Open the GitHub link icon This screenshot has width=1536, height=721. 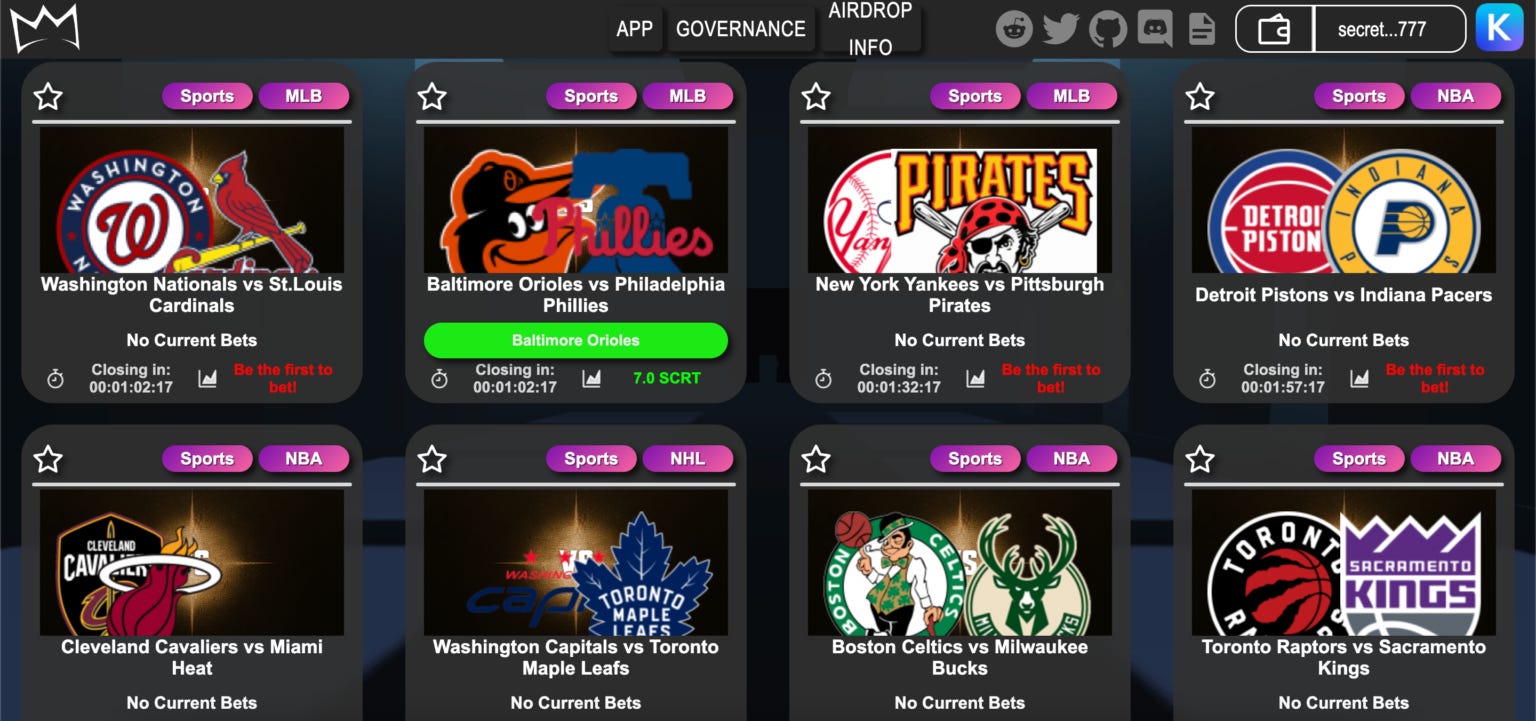pyautogui.click(x=1107, y=29)
